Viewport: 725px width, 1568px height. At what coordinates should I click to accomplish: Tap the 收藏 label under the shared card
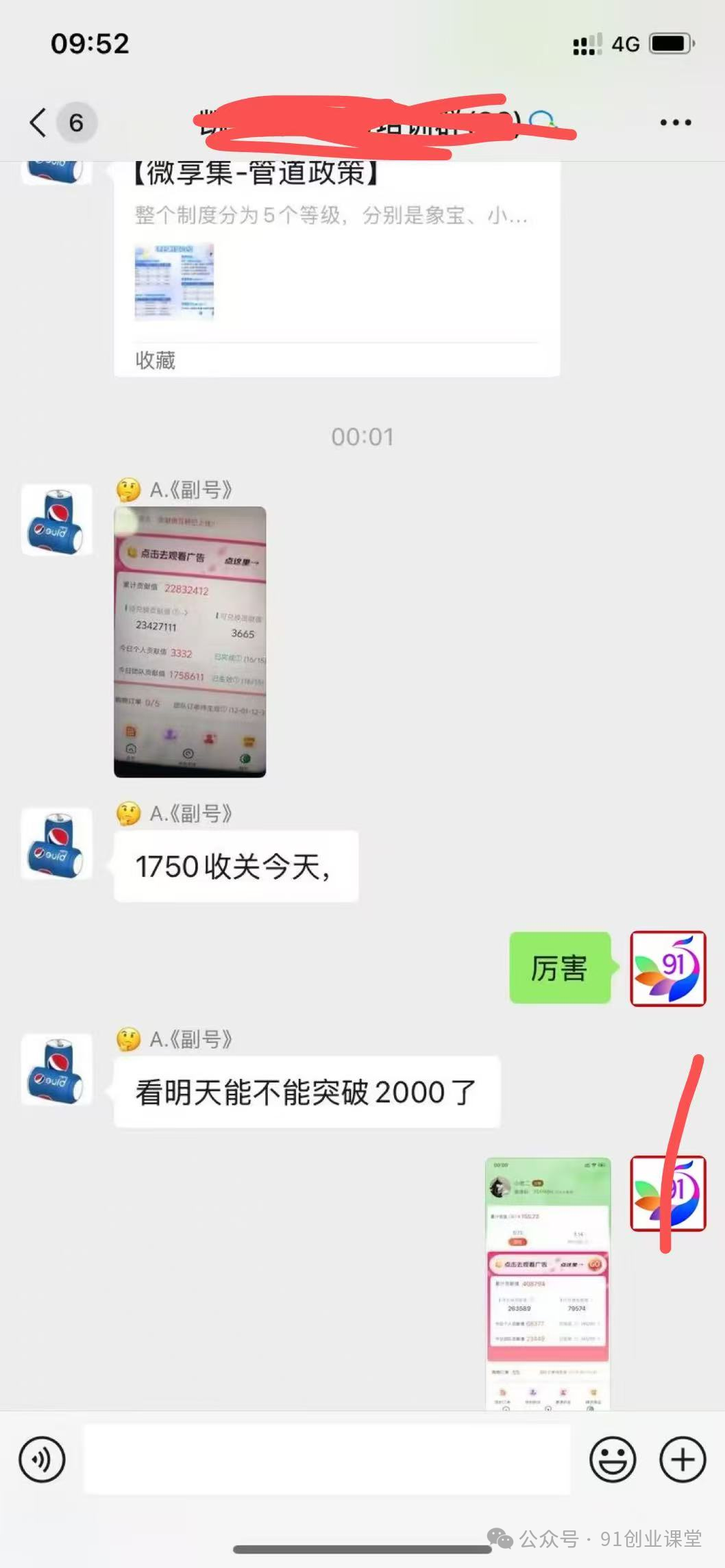(154, 361)
